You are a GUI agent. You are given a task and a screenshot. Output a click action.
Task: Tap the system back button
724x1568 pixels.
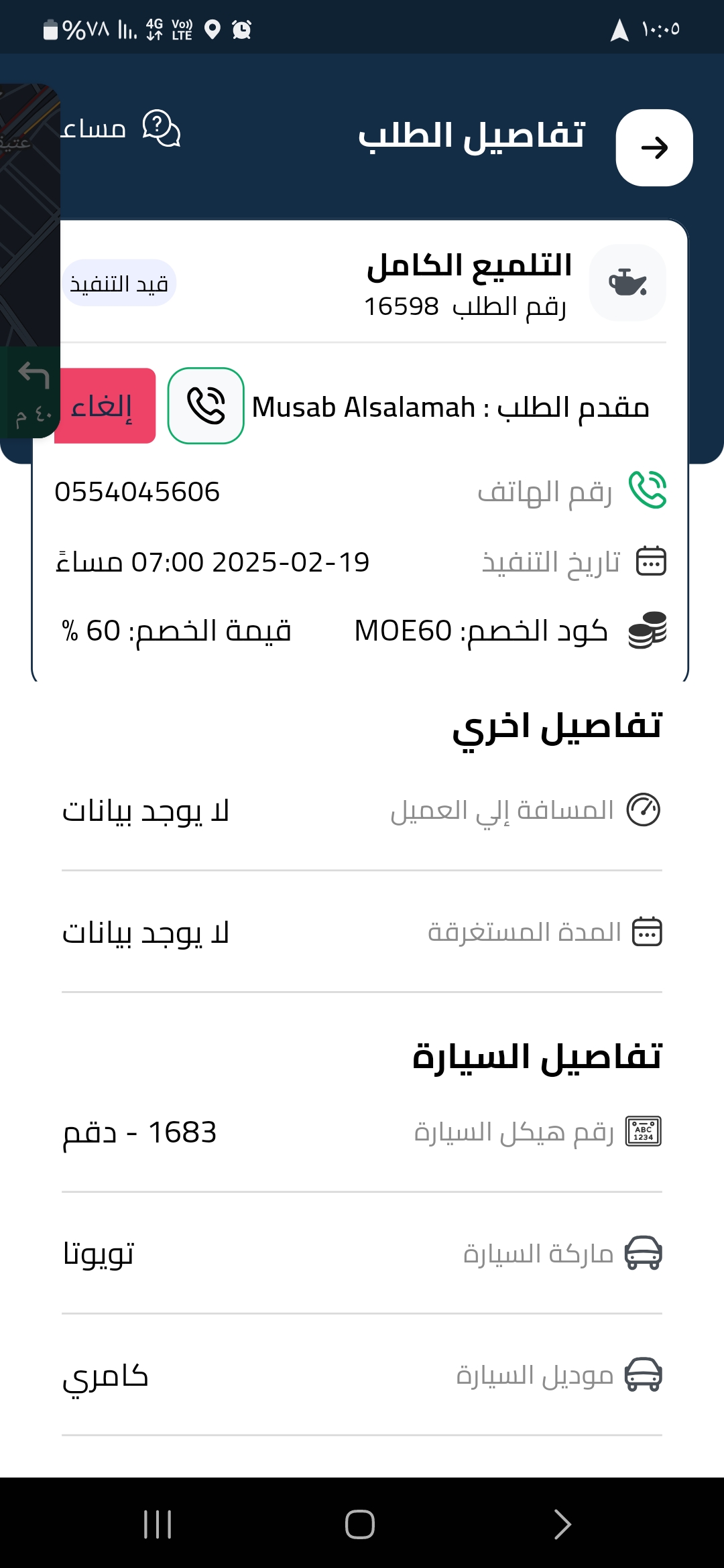point(562,1524)
